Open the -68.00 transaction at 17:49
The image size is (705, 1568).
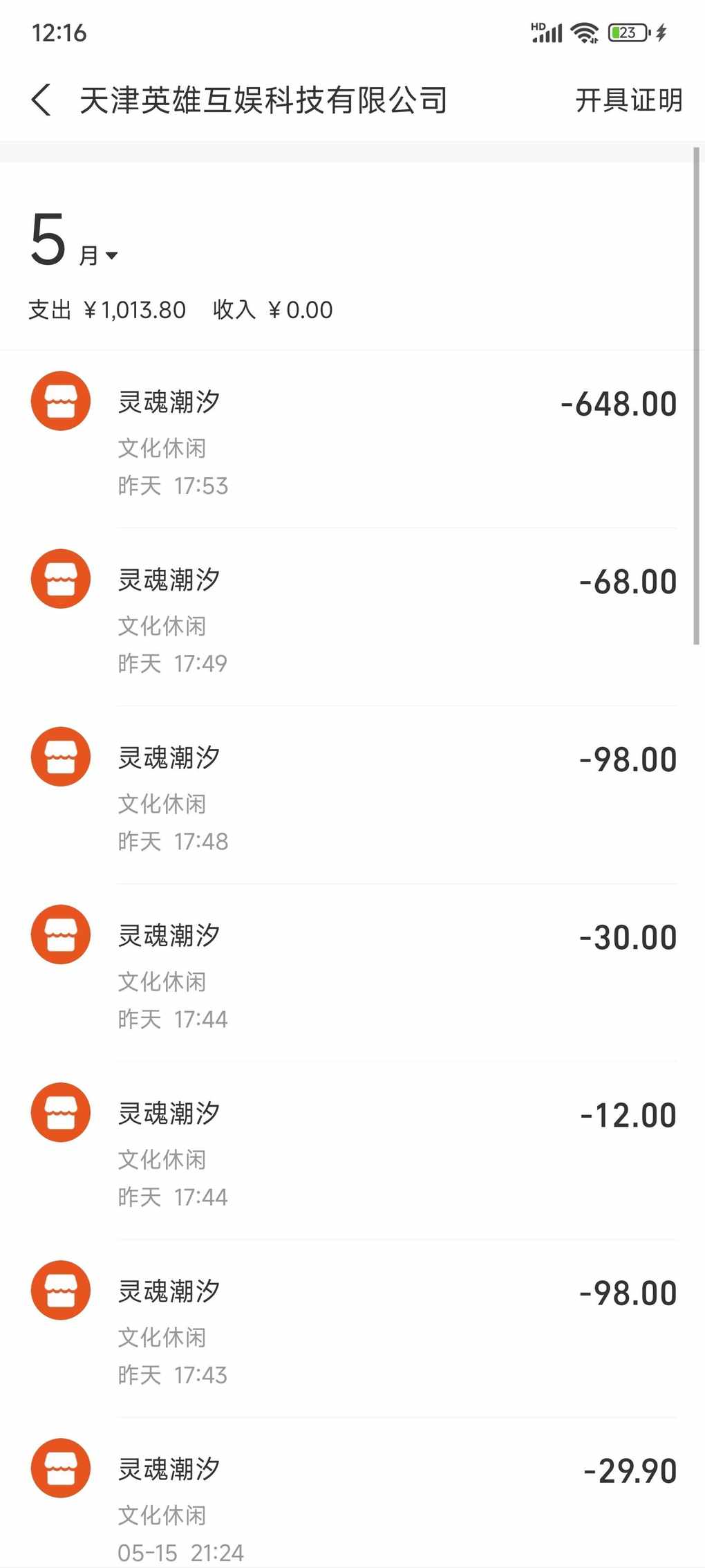pyautogui.click(x=352, y=618)
